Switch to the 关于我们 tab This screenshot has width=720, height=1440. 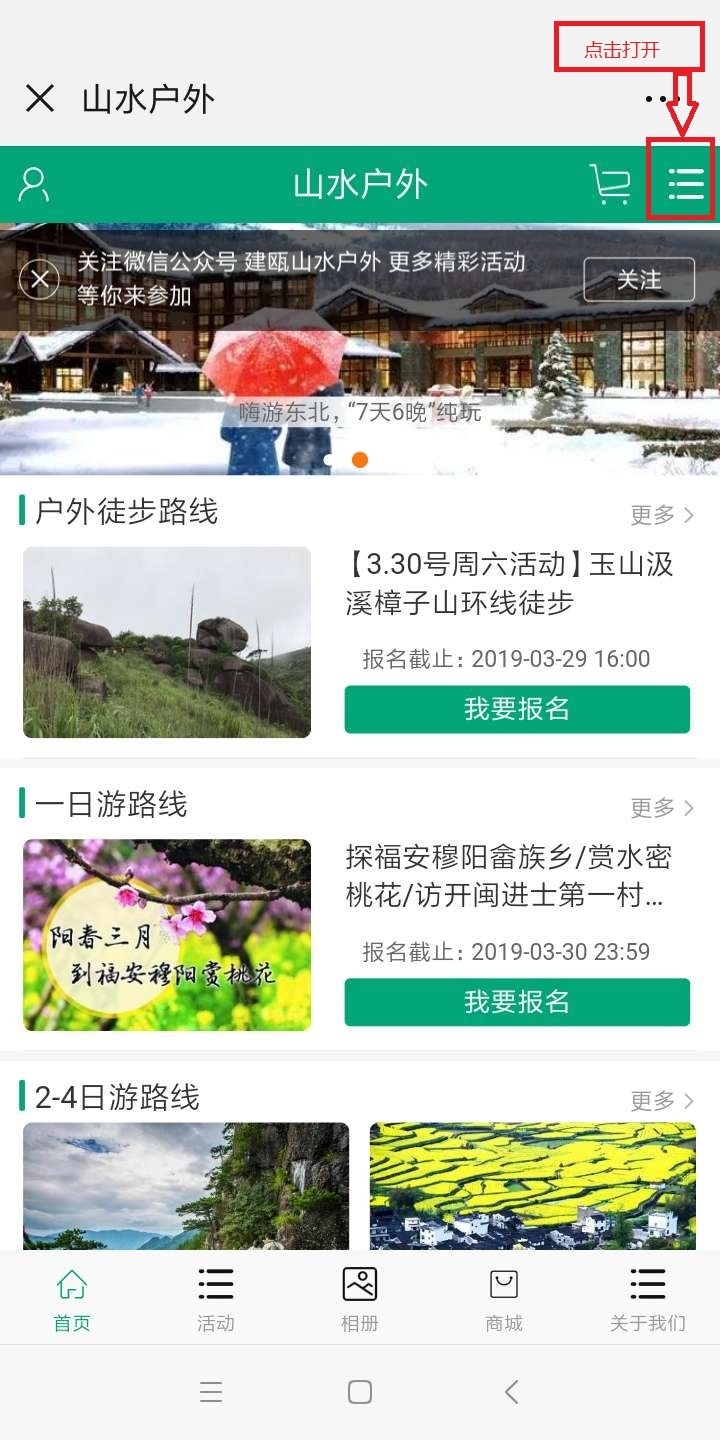(x=648, y=1298)
